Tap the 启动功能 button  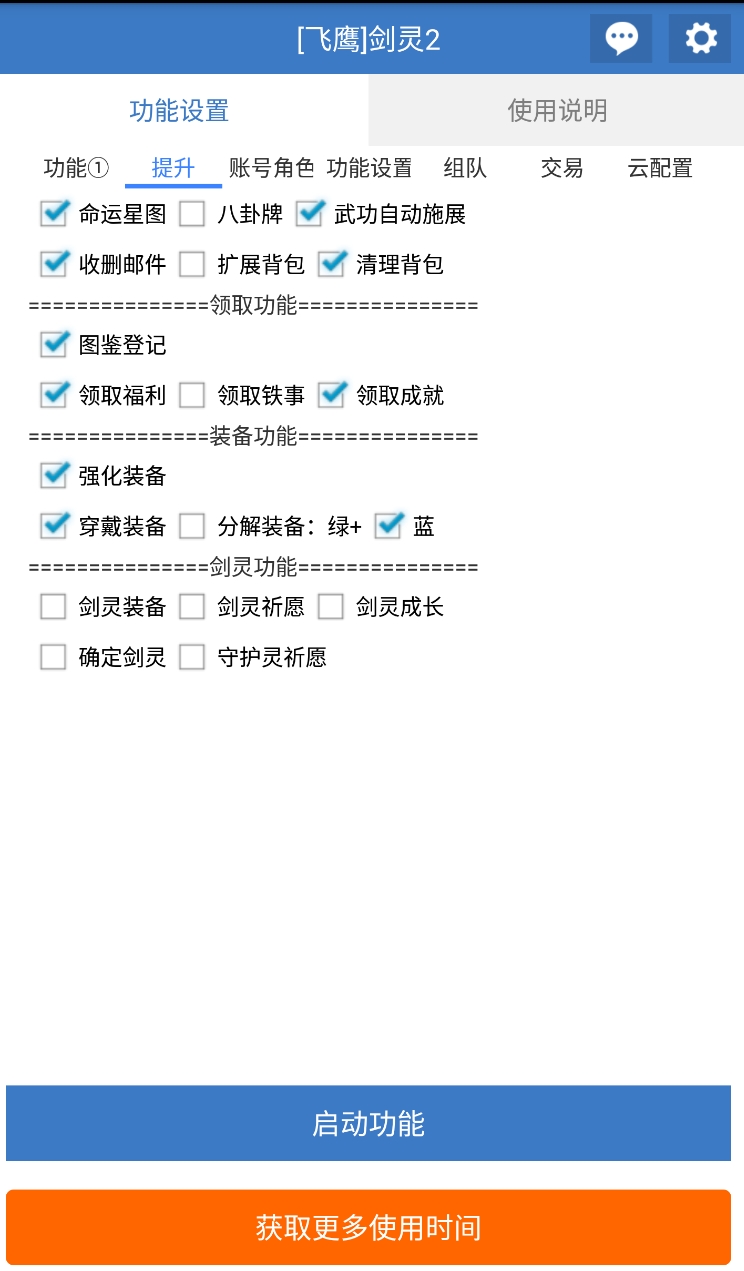(x=368, y=1123)
